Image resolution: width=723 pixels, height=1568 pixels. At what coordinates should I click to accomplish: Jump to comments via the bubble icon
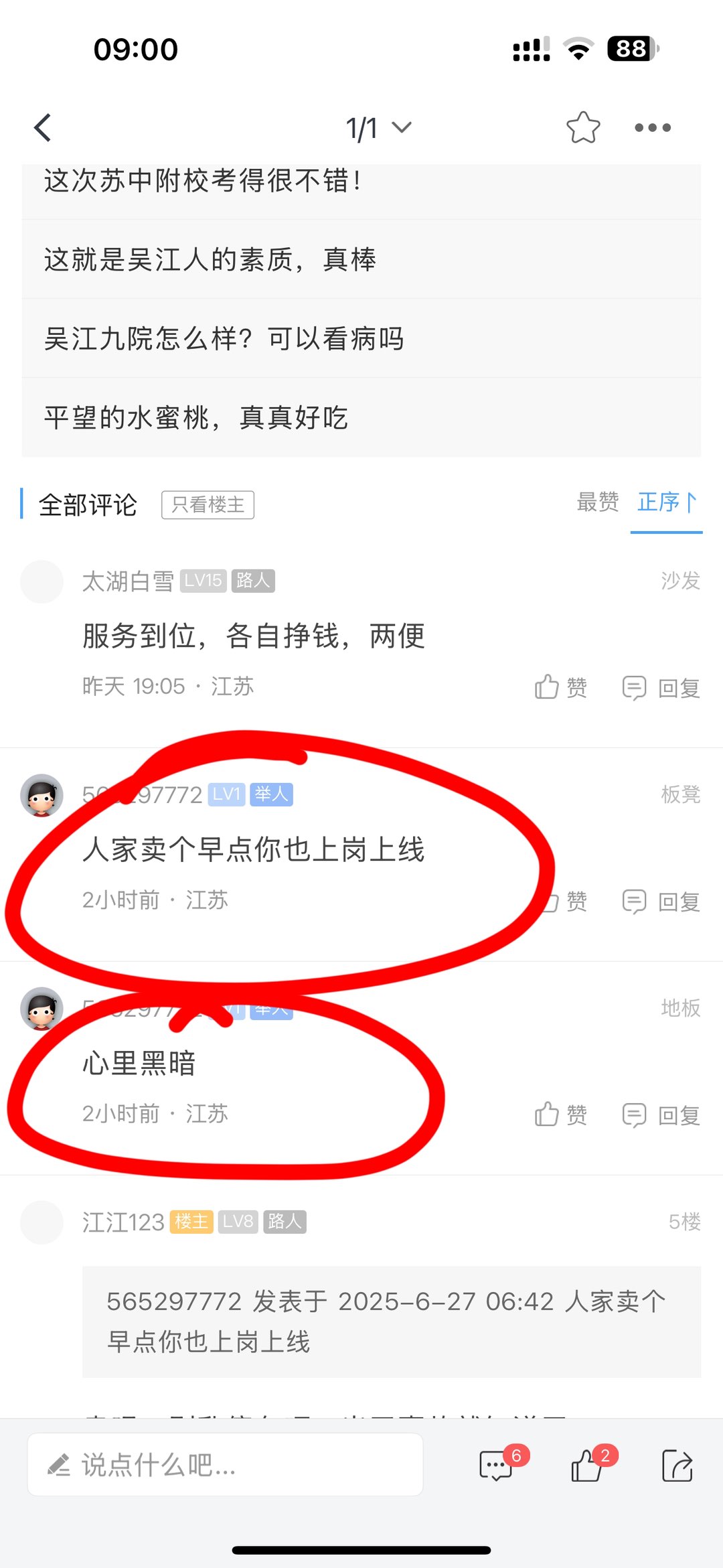tap(497, 1466)
